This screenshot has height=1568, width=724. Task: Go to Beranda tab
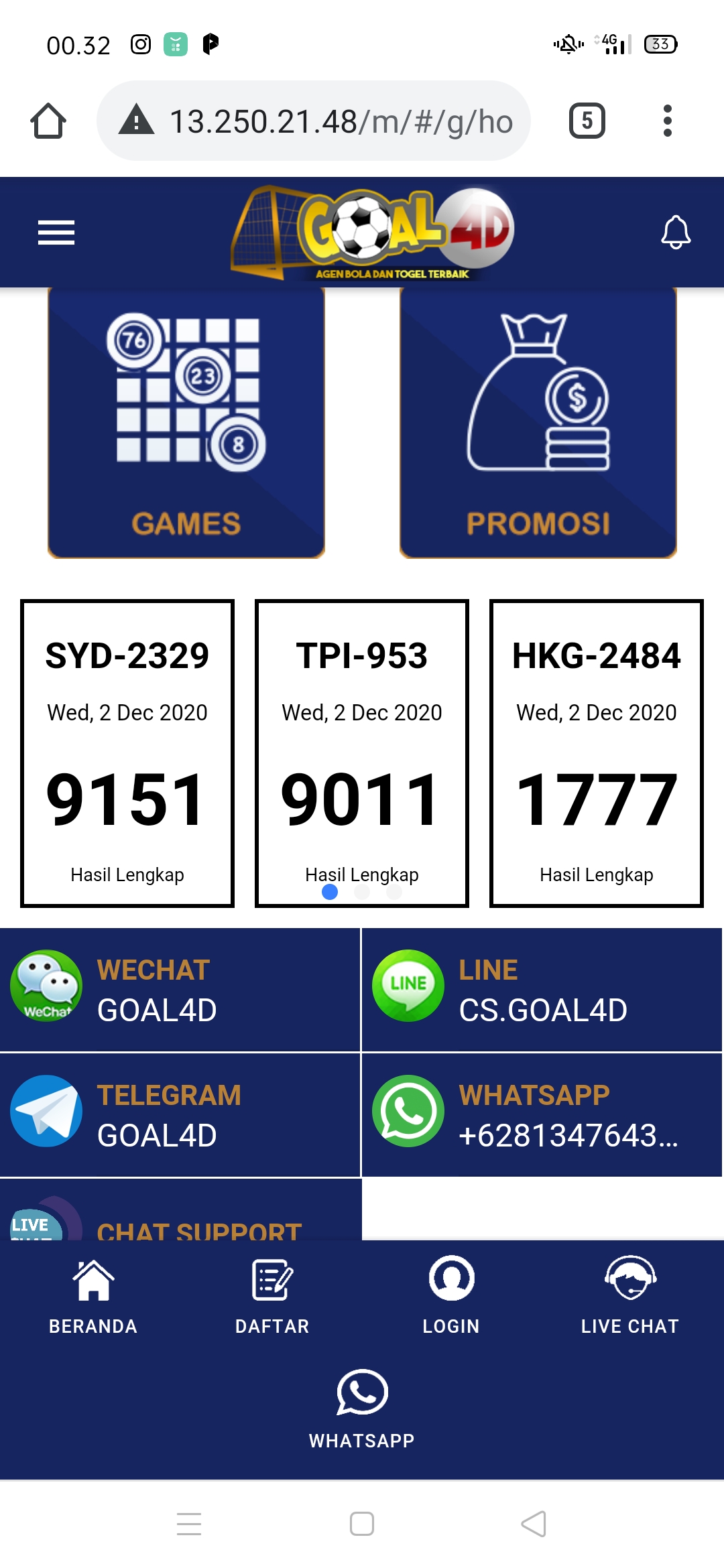click(93, 1296)
